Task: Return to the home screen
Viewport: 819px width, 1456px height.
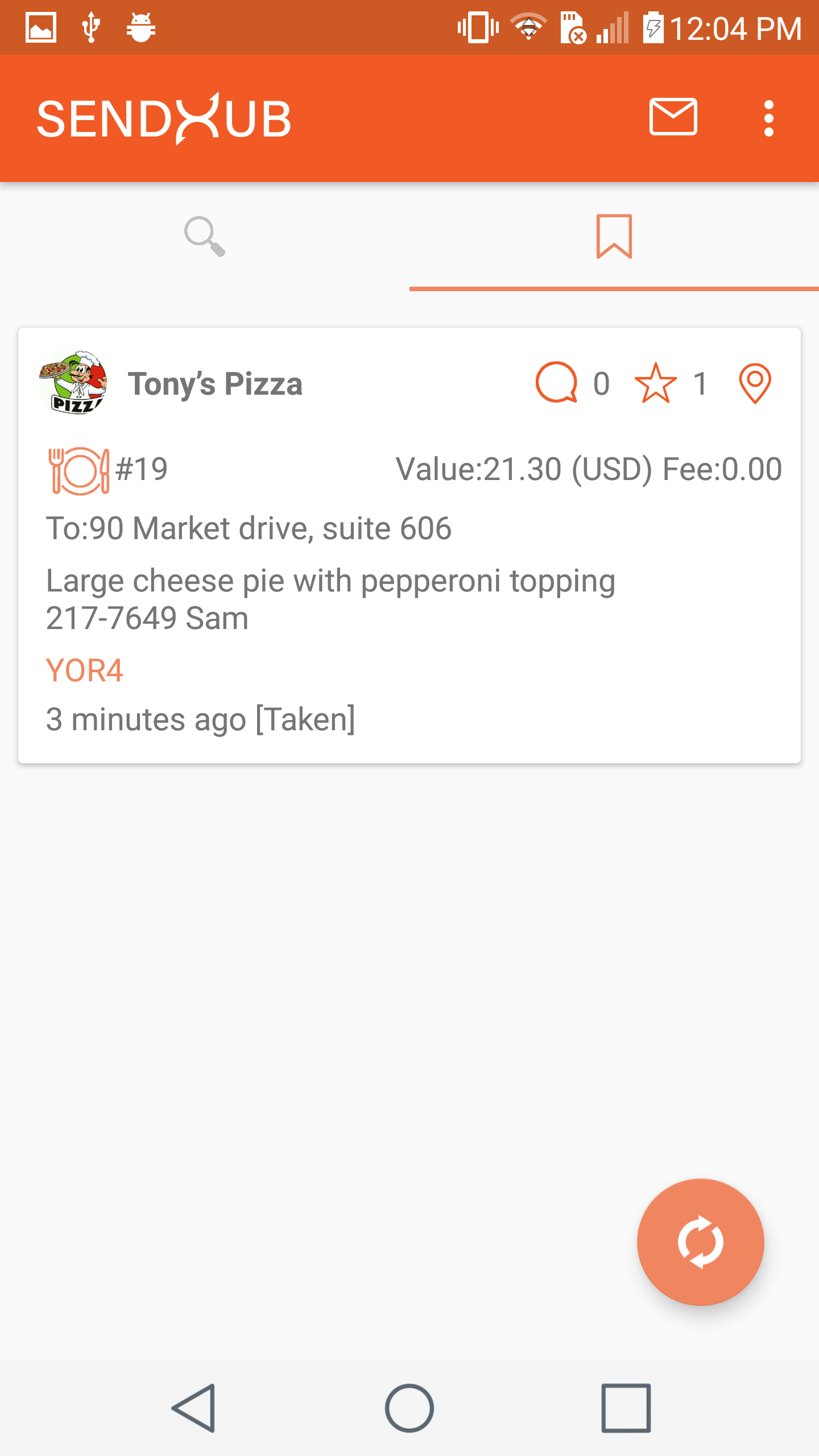Action: [409, 1408]
